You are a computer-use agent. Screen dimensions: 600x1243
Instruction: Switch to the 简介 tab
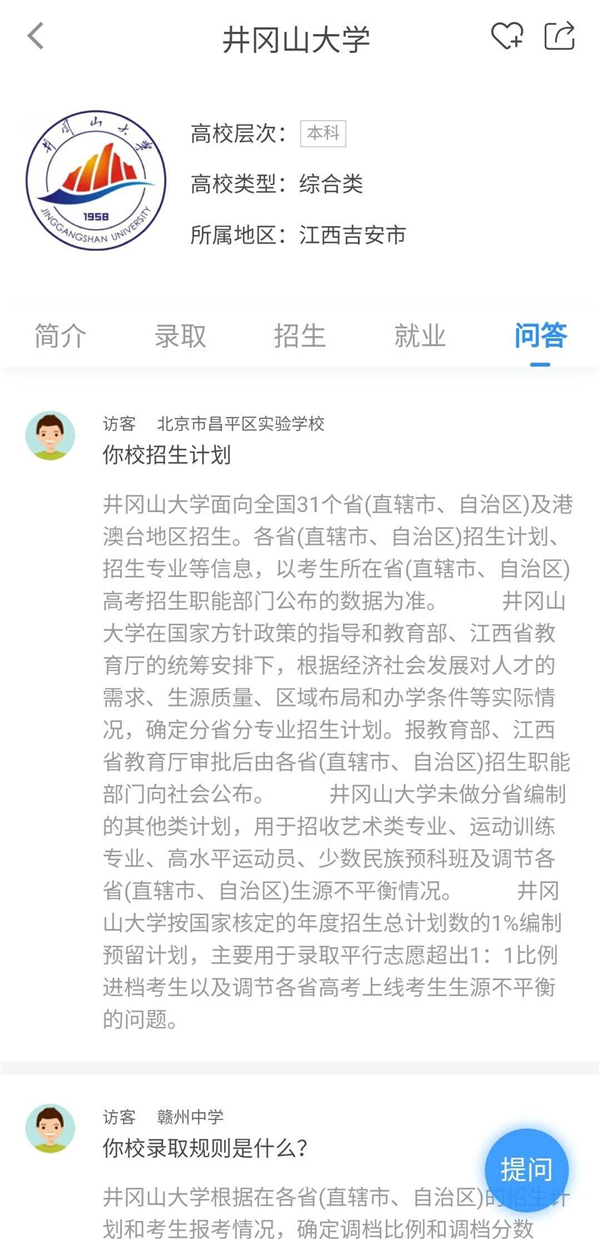coord(60,336)
